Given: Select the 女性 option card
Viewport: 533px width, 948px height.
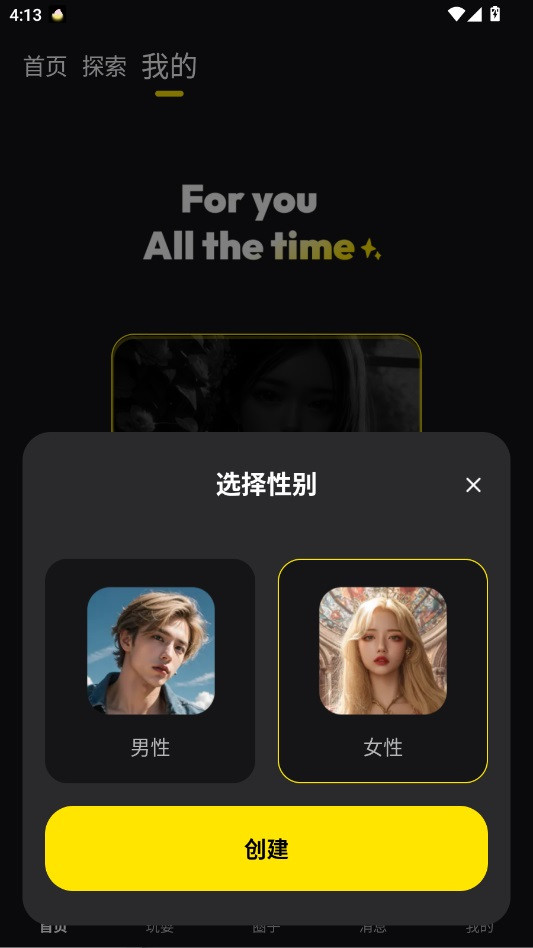Looking at the screenshot, I should 383,670.
